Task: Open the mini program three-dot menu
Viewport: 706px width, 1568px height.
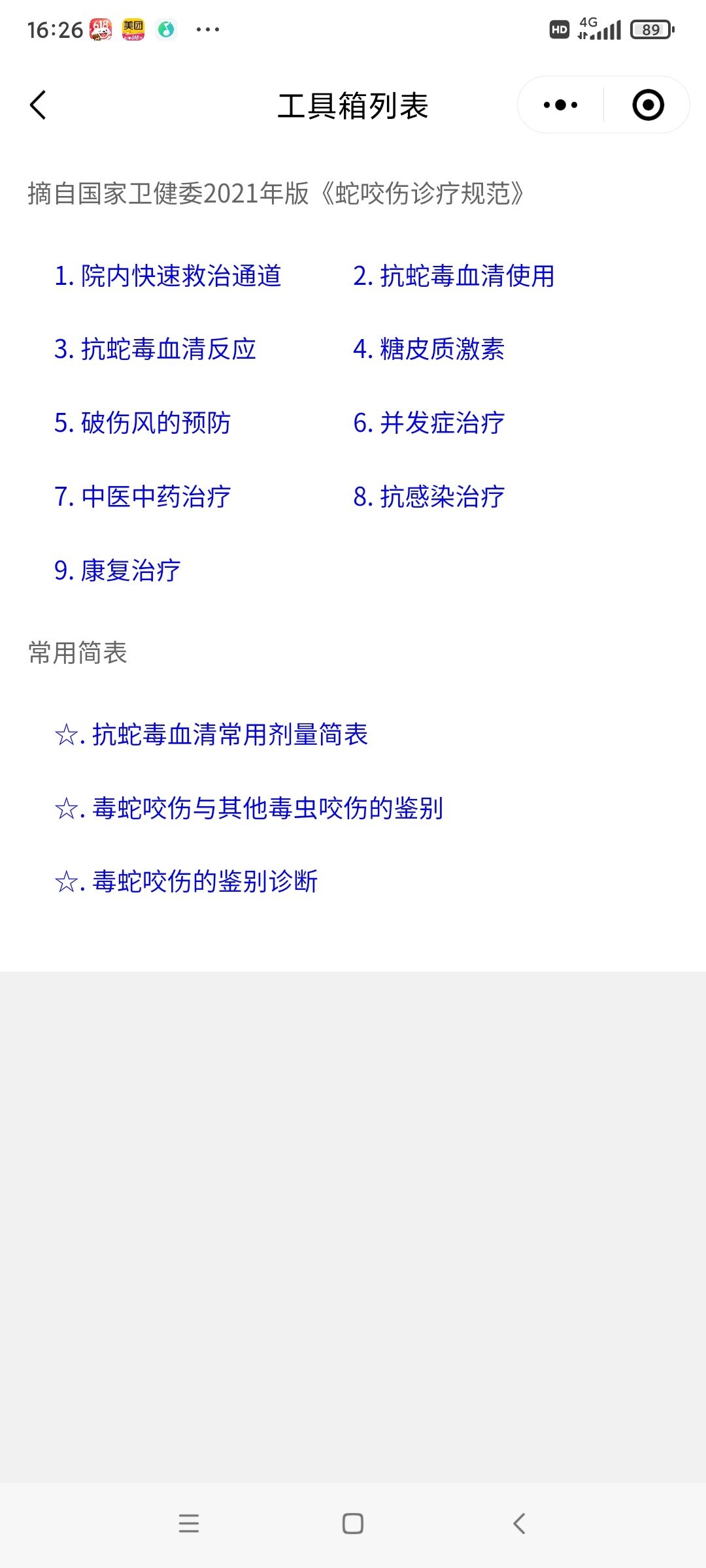Action: [561, 105]
